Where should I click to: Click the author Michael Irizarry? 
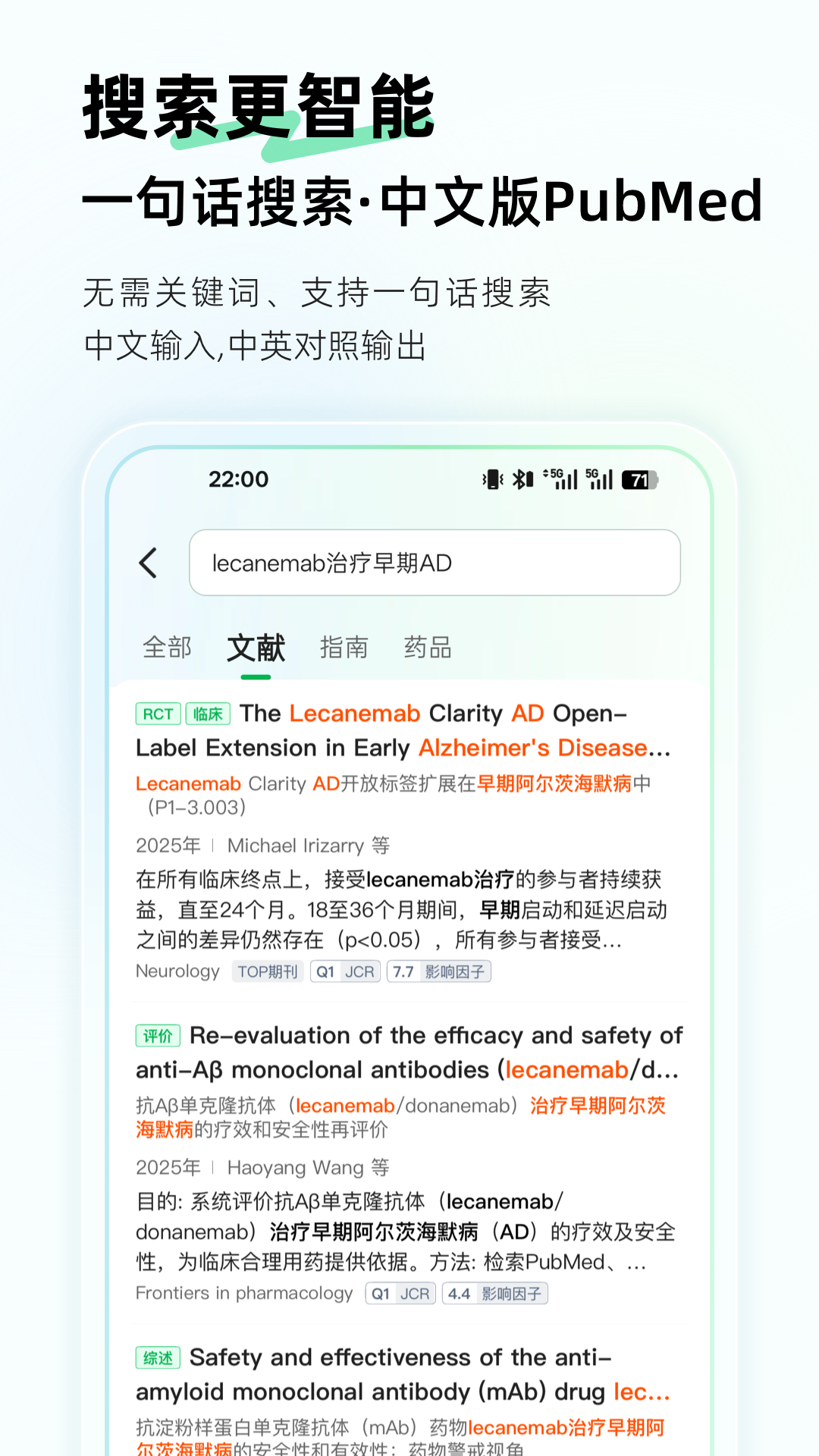(298, 846)
